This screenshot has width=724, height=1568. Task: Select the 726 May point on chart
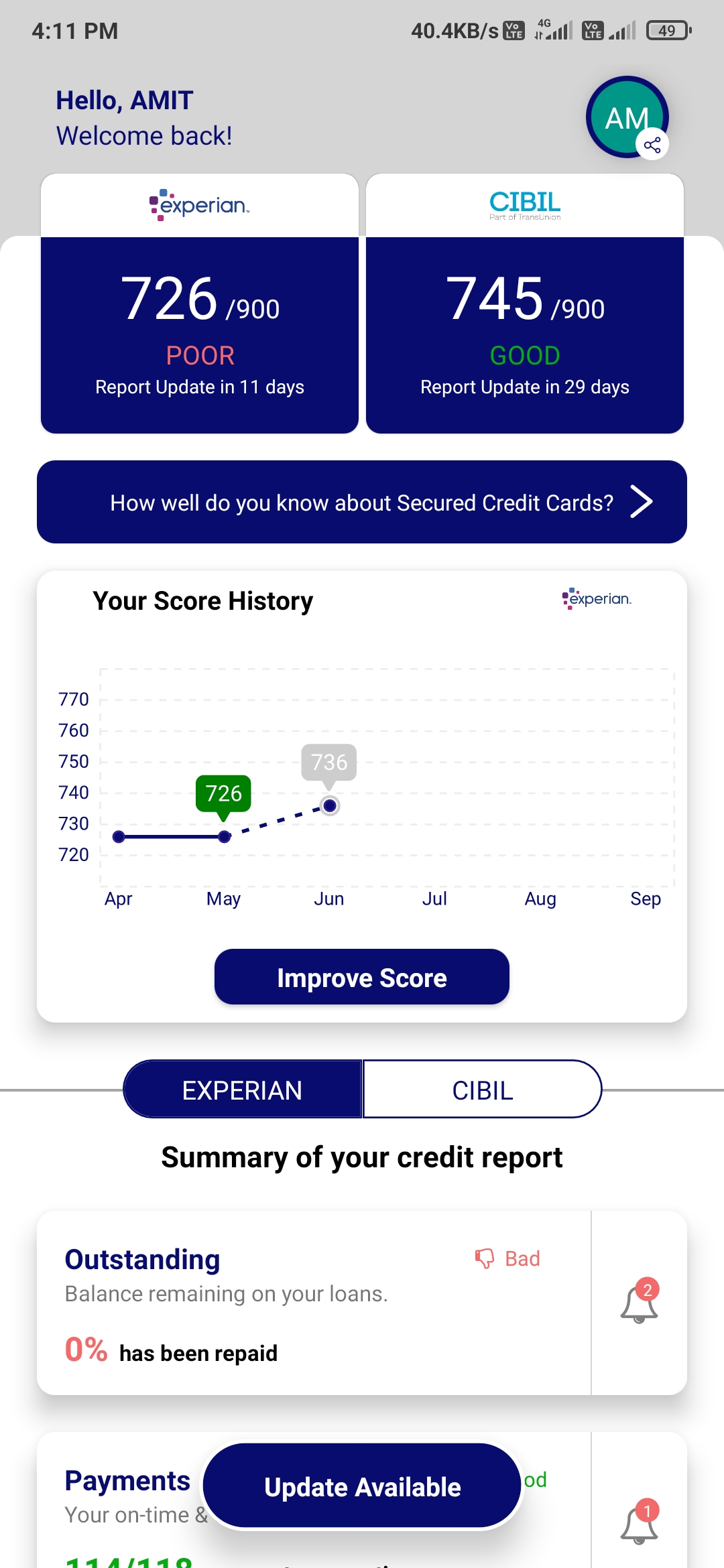(x=225, y=836)
